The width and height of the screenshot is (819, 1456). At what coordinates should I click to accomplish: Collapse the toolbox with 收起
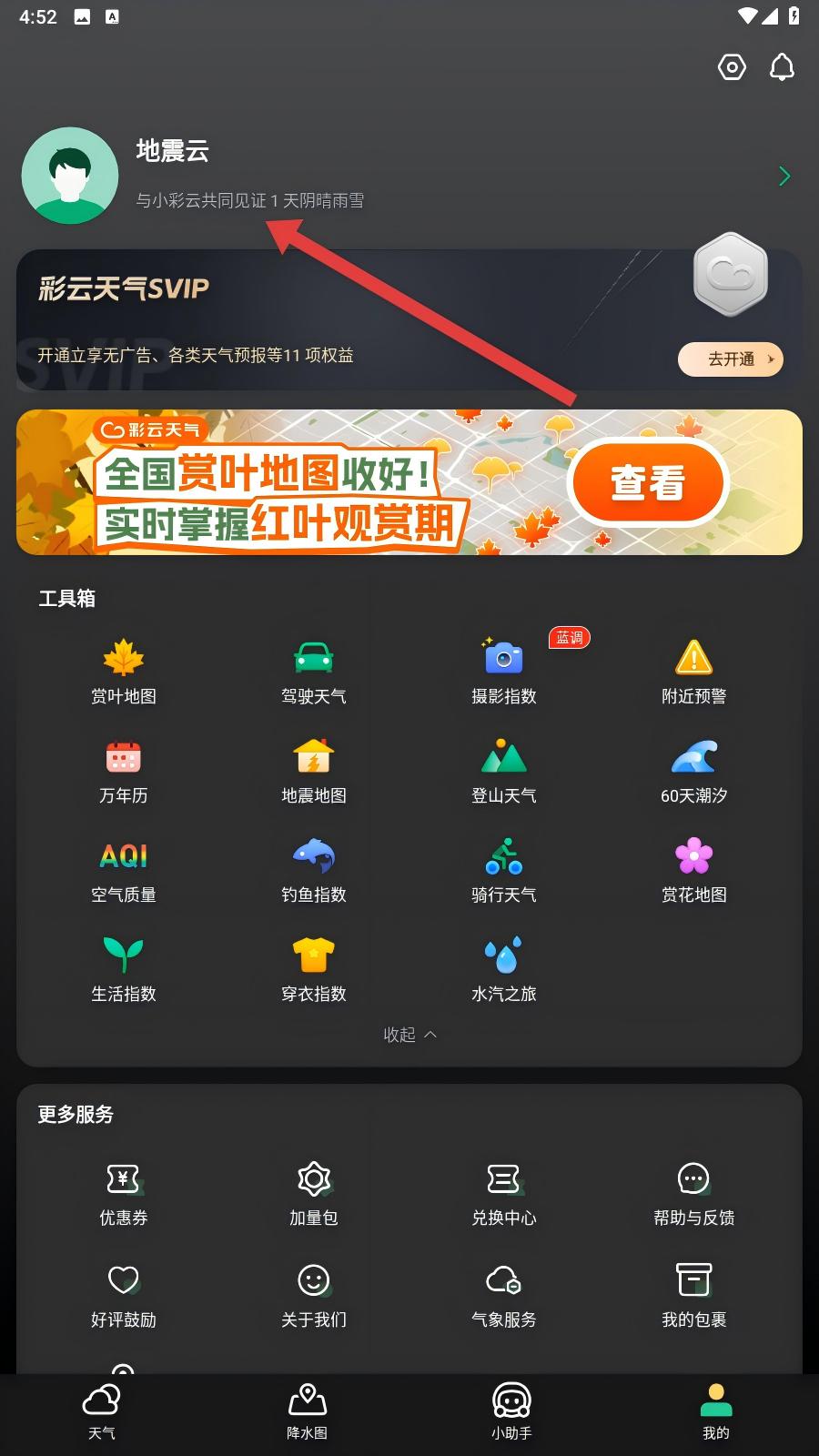(x=409, y=1035)
